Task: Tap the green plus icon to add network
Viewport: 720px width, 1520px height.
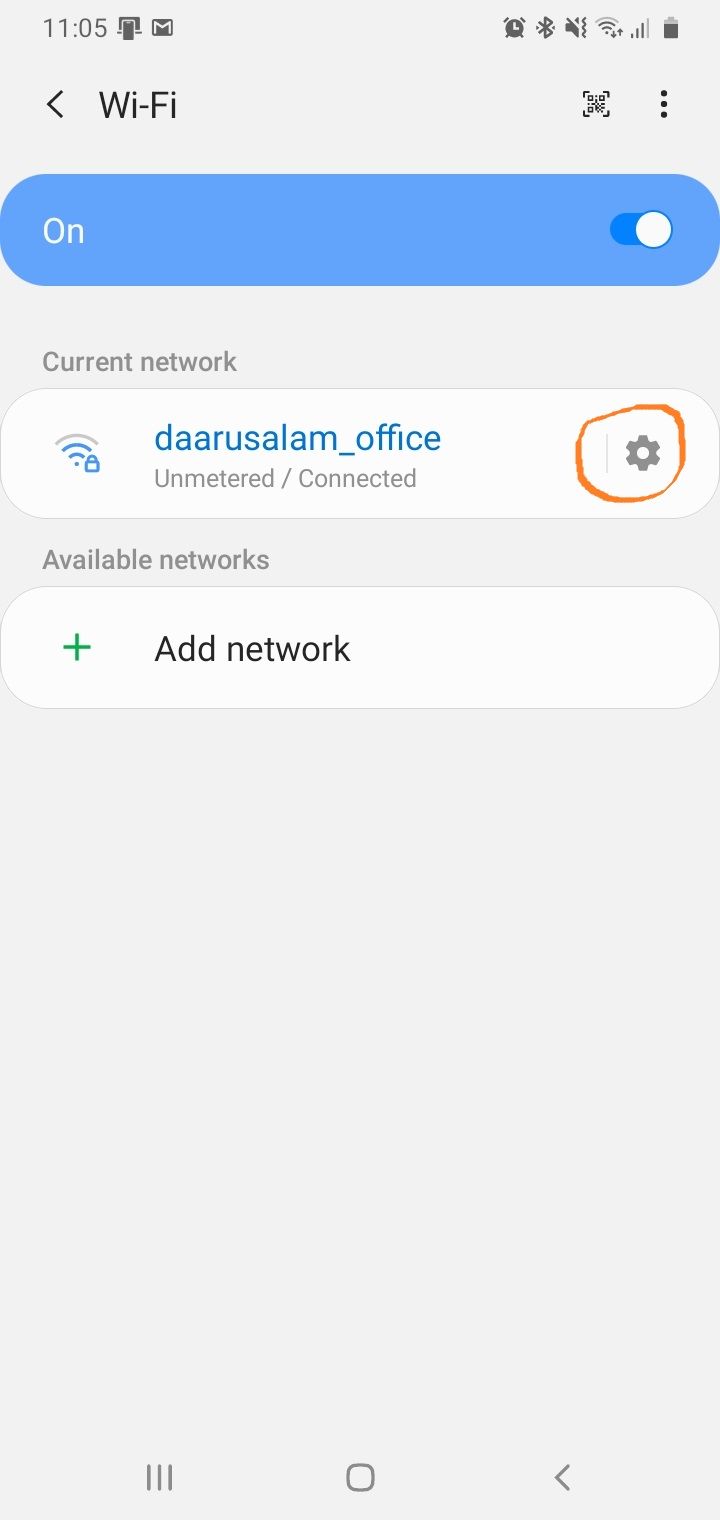Action: click(76, 647)
